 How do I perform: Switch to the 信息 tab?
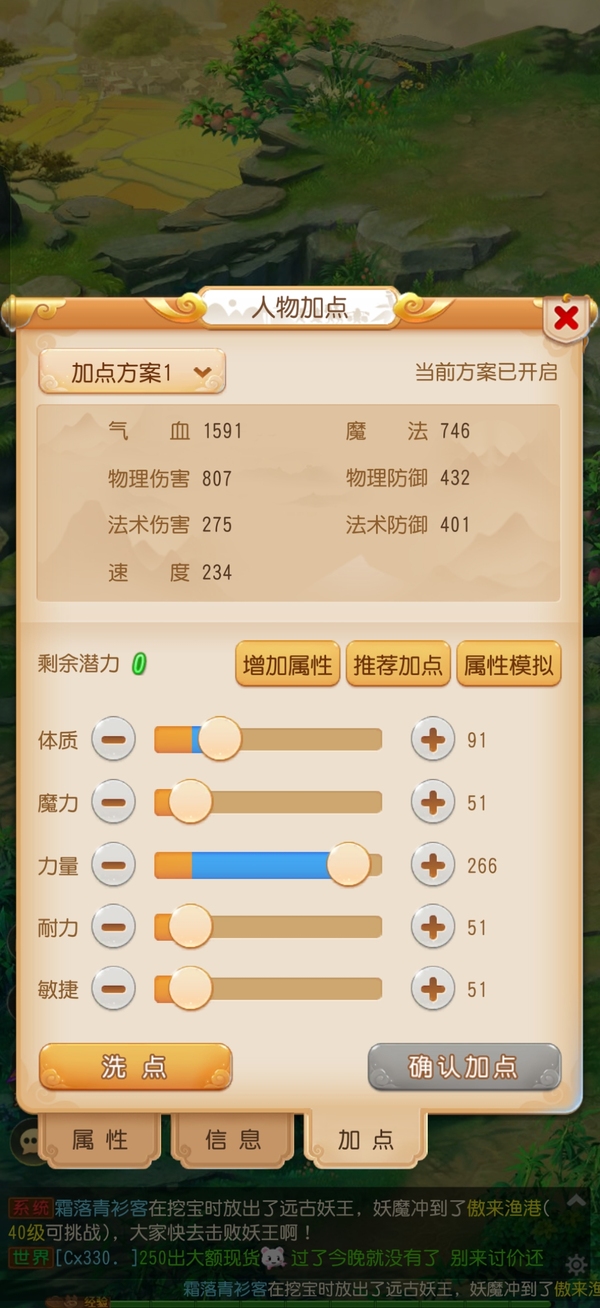233,1139
